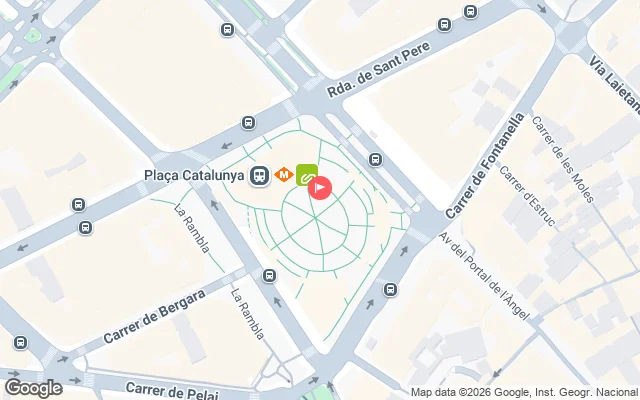Tap the red flag marker on the map
This screenshot has height=400, width=640.
pyautogui.click(x=320, y=186)
